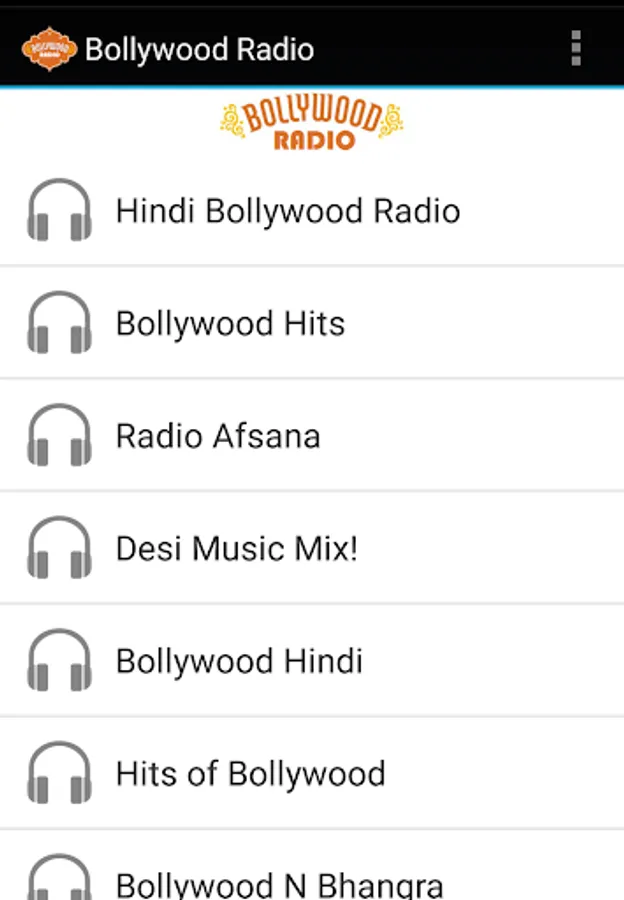Listen to Hits of Bollywood
Image resolution: width=624 pixels, height=900 pixels.
pyautogui.click(x=250, y=773)
